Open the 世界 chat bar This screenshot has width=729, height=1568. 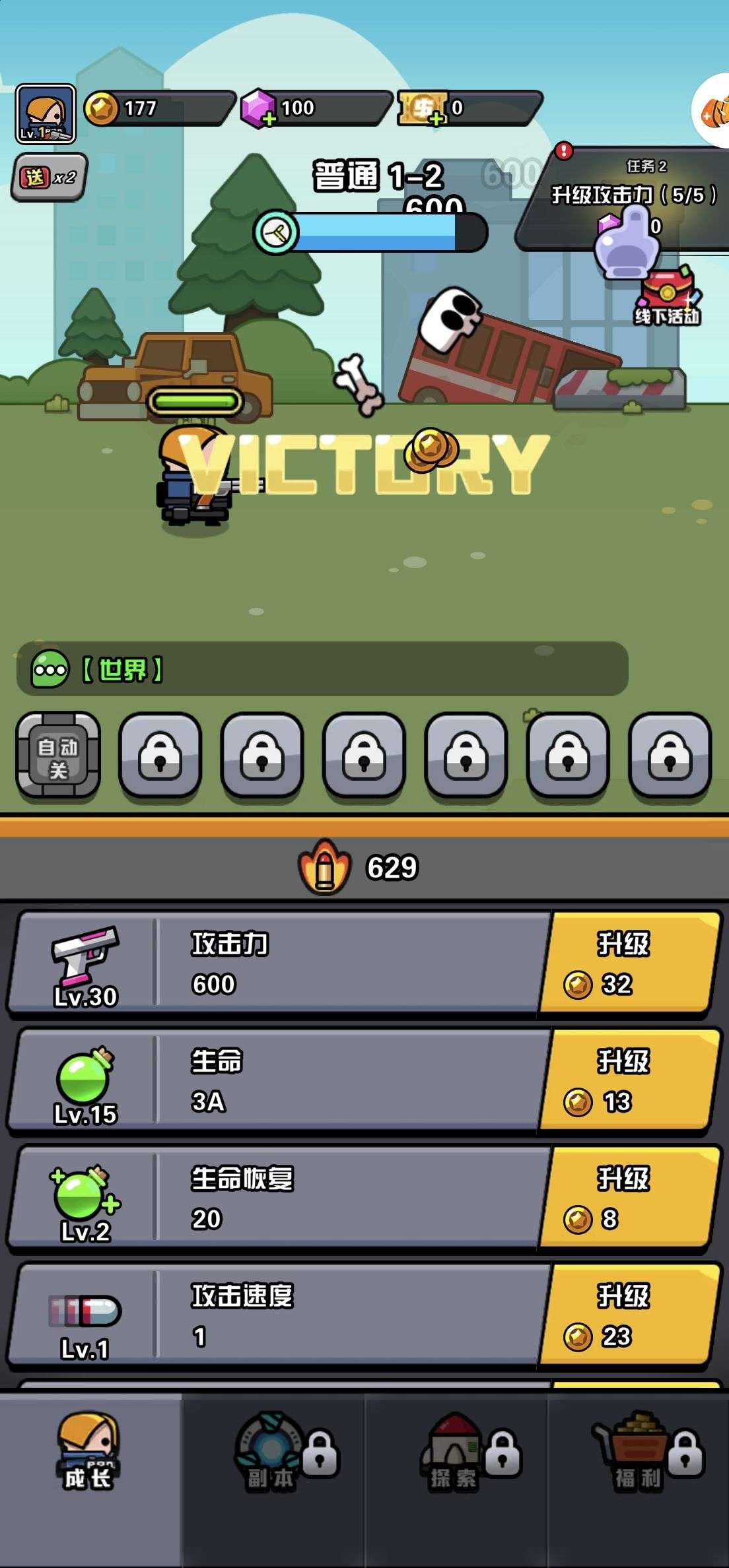322,669
